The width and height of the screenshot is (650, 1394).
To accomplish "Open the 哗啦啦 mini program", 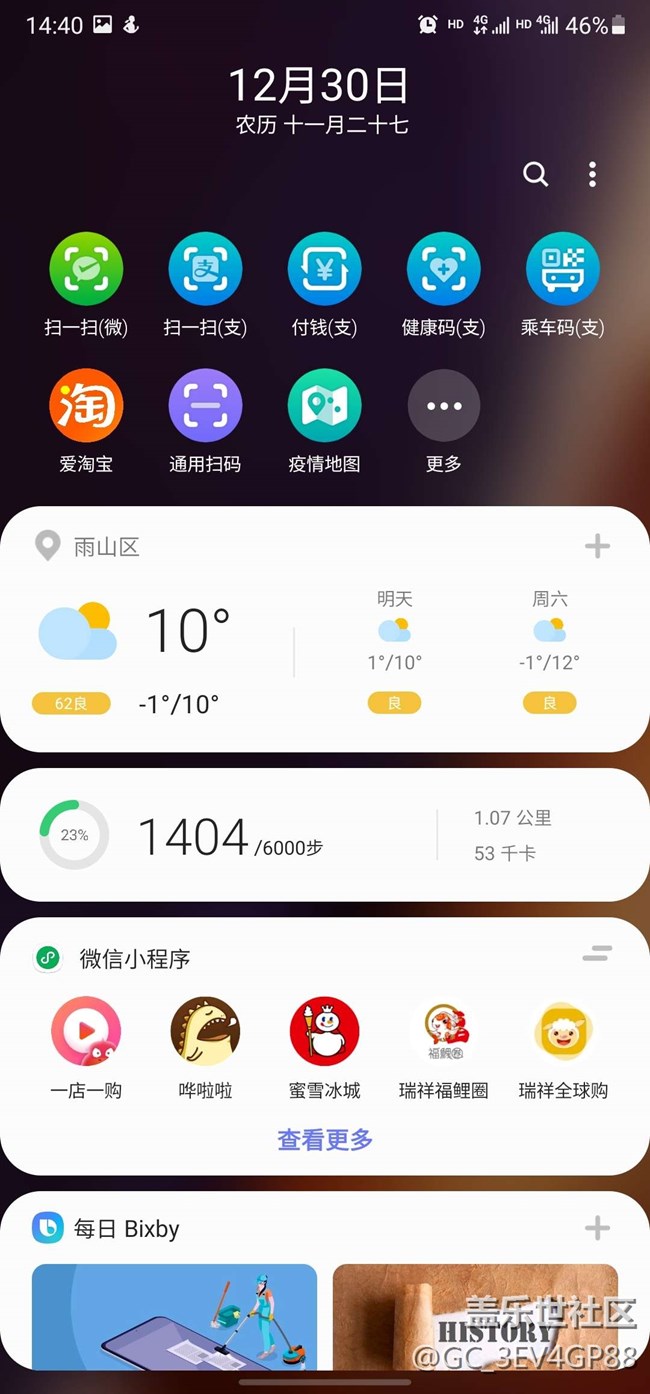I will [205, 1031].
